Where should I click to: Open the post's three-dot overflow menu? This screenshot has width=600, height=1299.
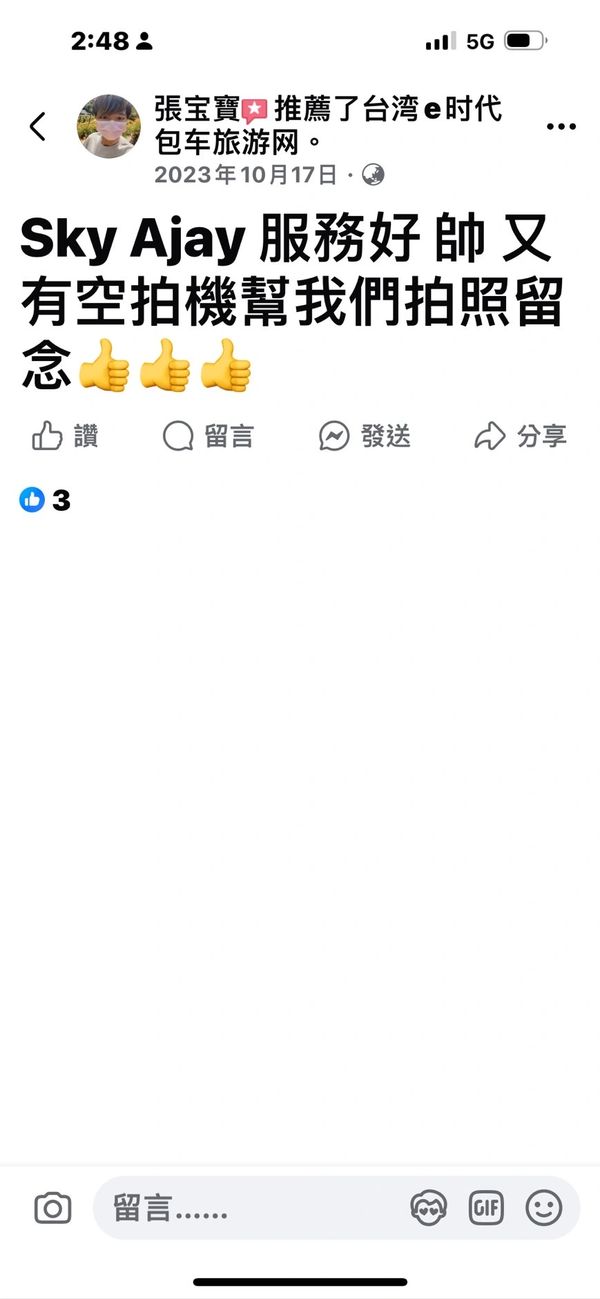coord(561,127)
